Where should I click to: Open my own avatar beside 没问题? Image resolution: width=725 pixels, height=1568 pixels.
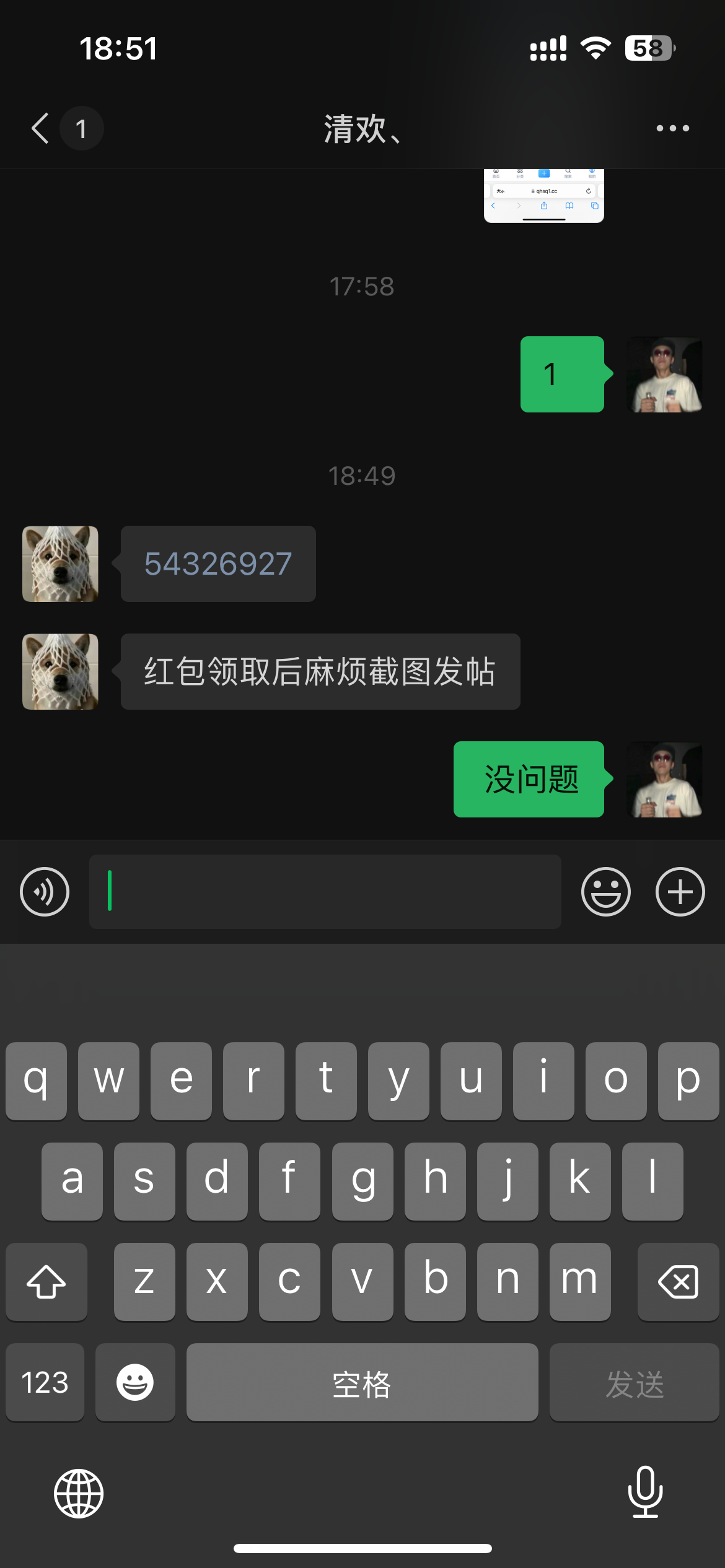[664, 779]
